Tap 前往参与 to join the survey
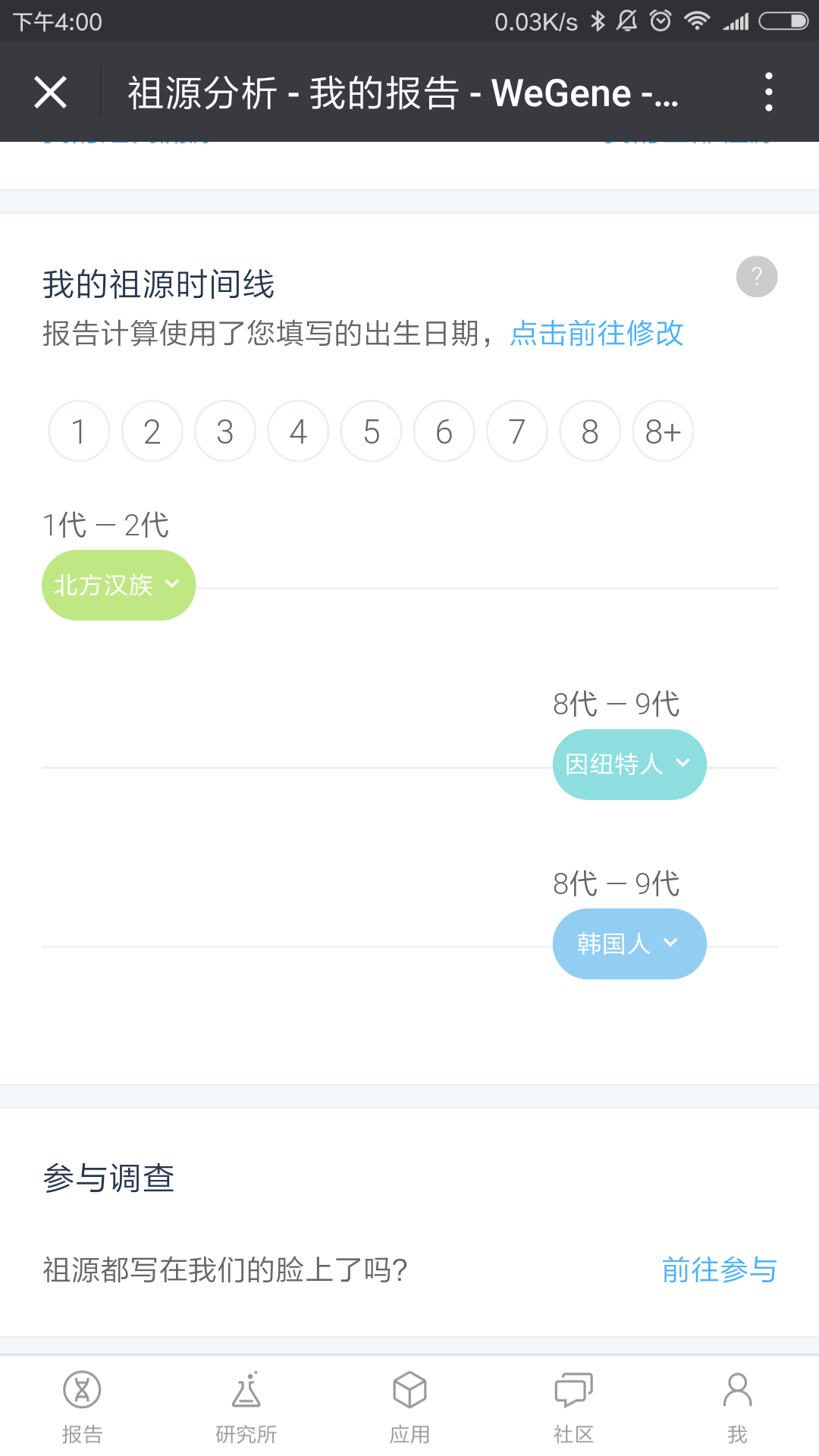 (x=719, y=1269)
